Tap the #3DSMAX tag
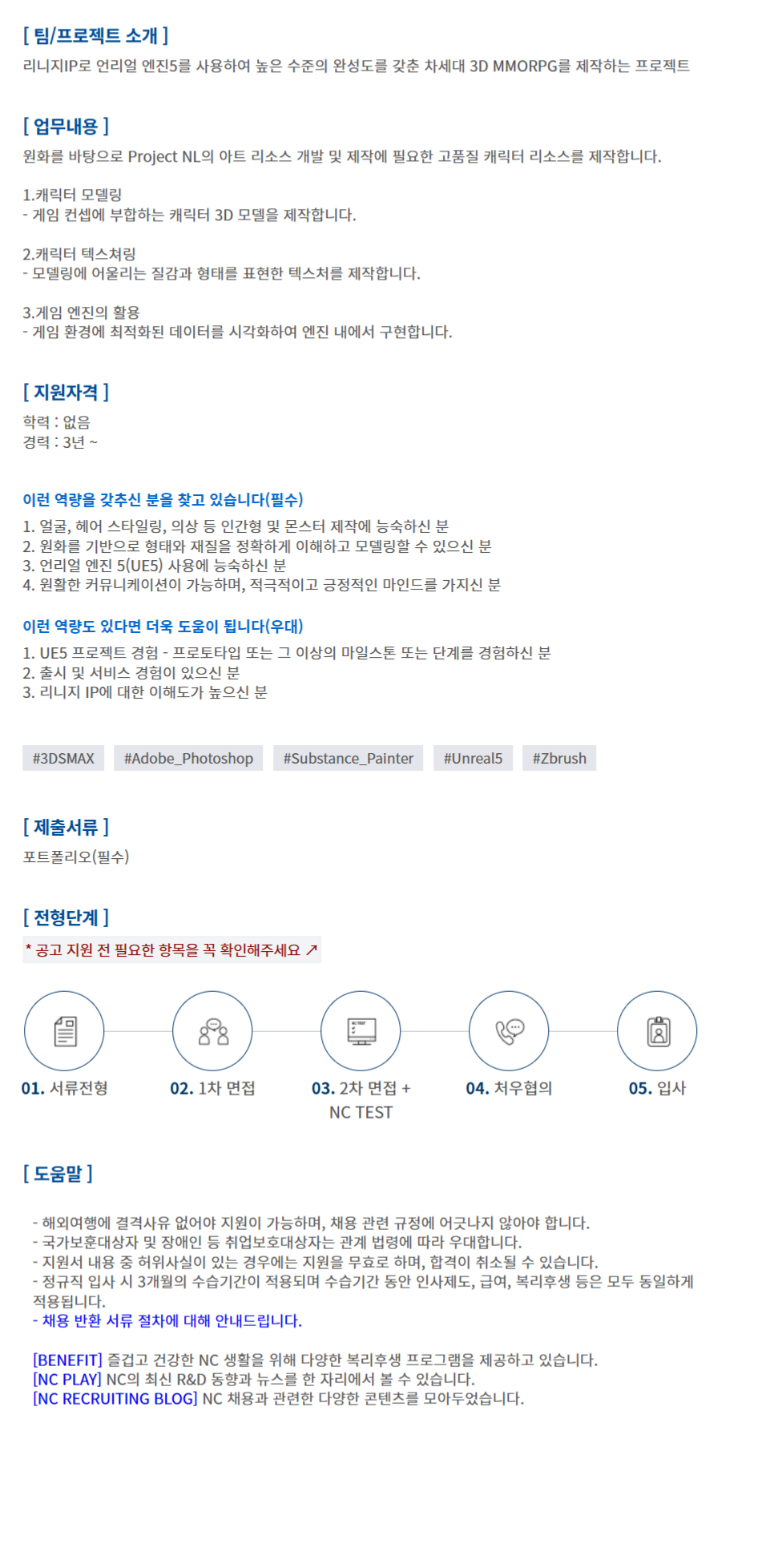The width and height of the screenshot is (782, 1568). pyautogui.click(x=63, y=758)
